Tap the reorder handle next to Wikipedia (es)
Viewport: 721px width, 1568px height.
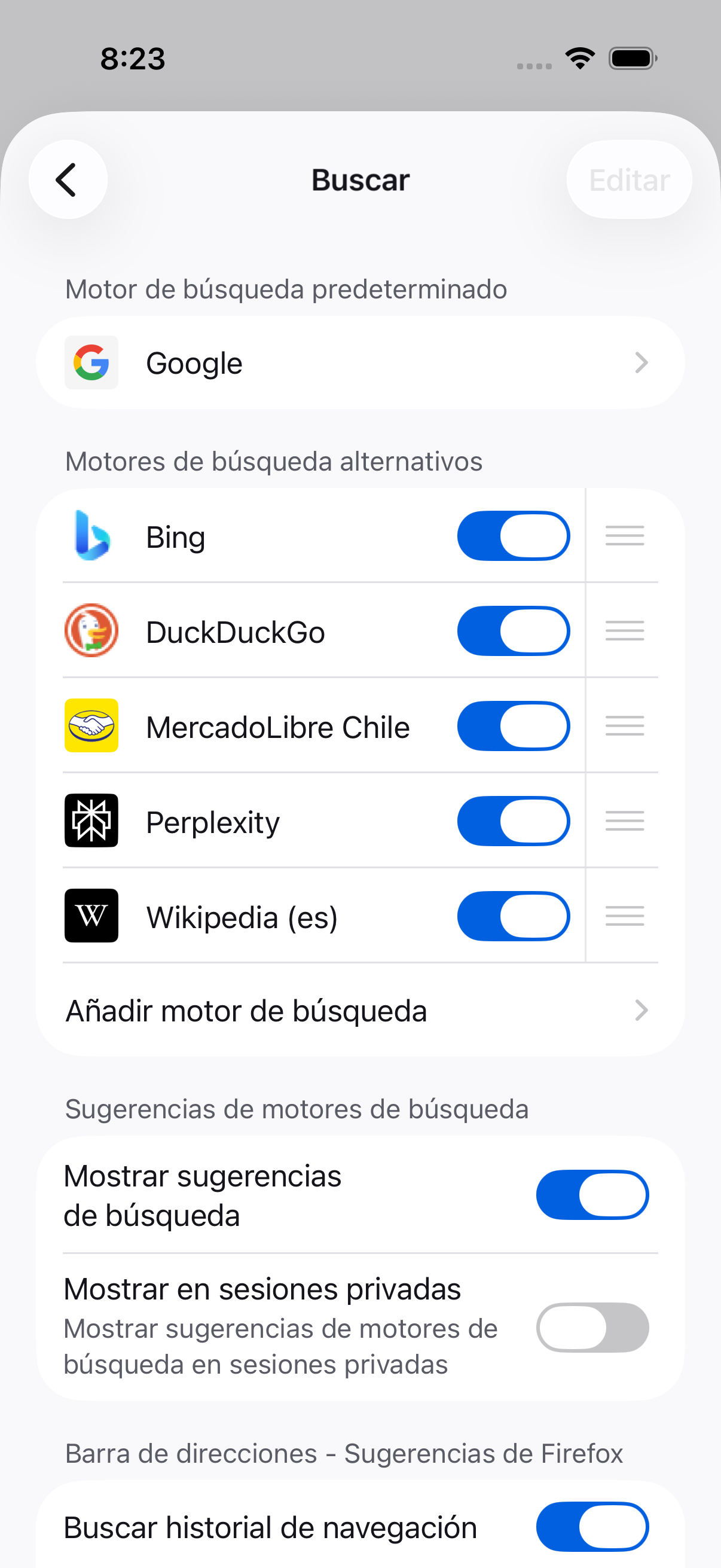(x=624, y=916)
